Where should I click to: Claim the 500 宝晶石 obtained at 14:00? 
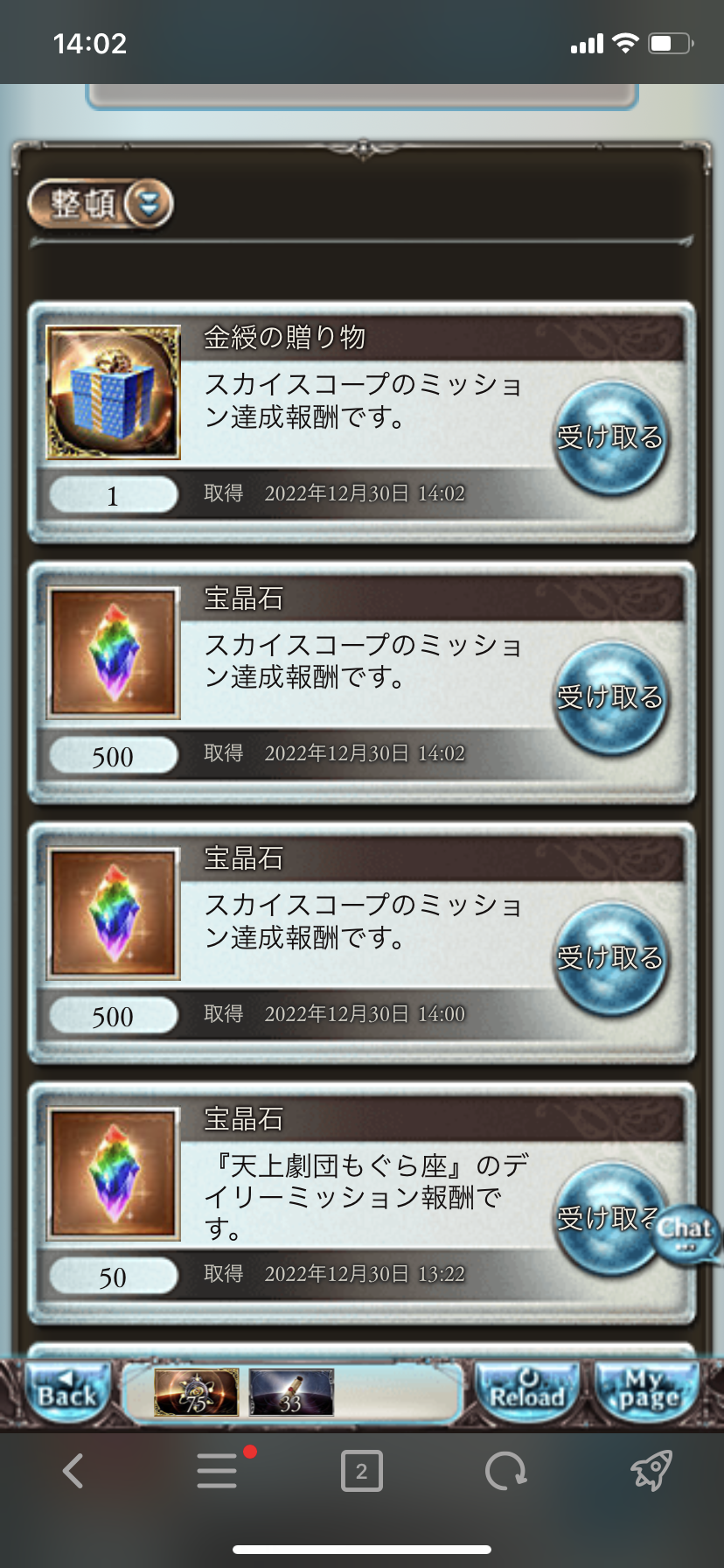611,958
